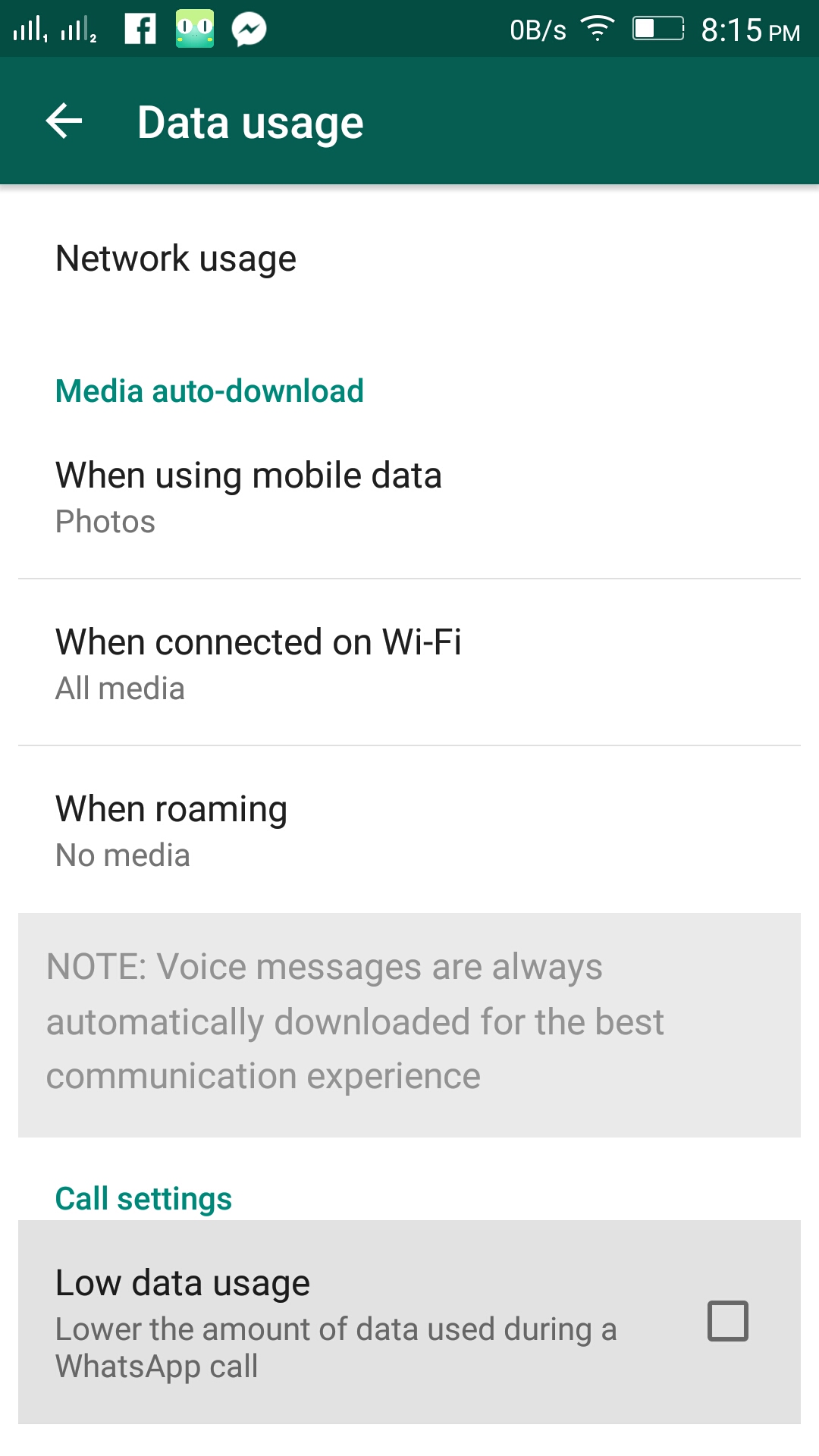The width and height of the screenshot is (819, 1456).
Task: Open Network usage
Action: click(x=409, y=259)
